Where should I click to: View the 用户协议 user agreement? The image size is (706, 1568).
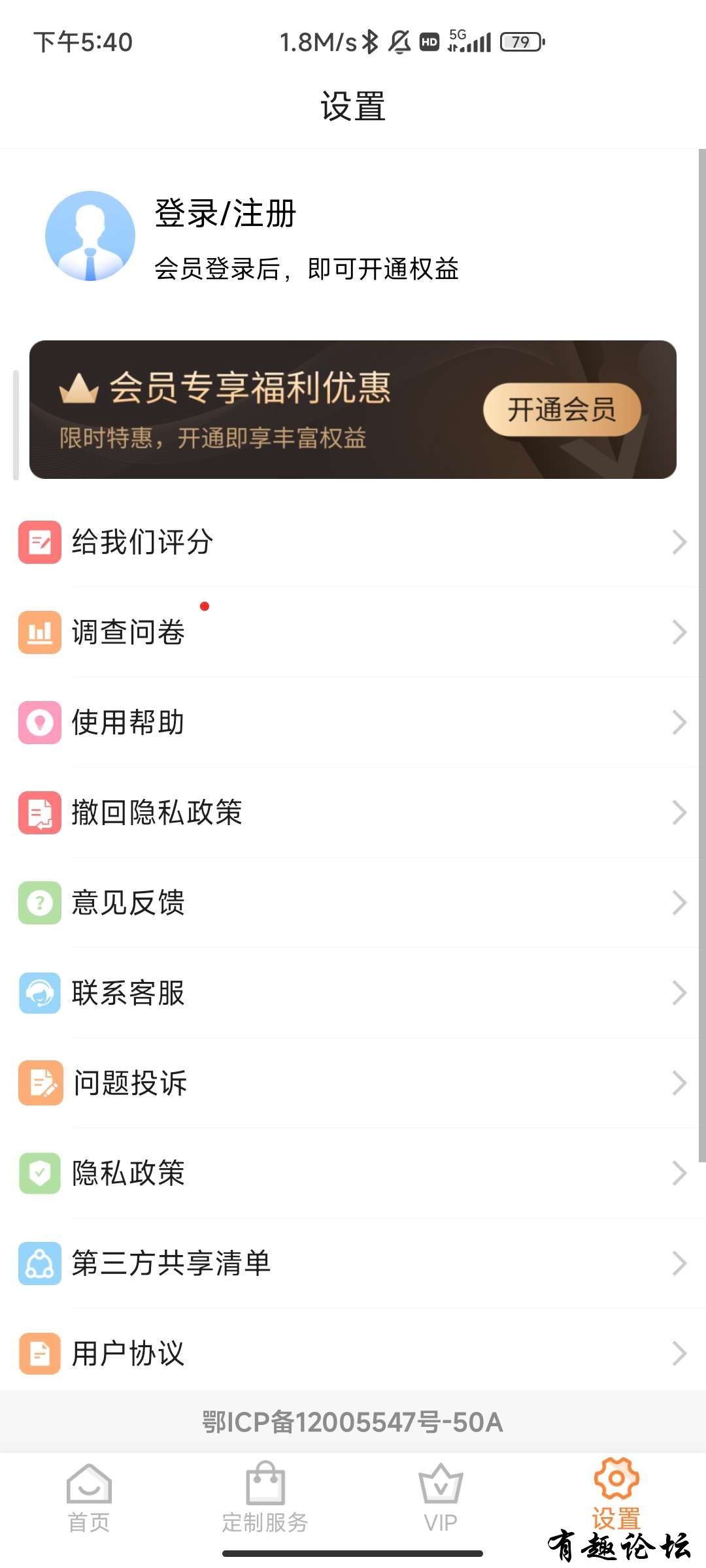353,1354
